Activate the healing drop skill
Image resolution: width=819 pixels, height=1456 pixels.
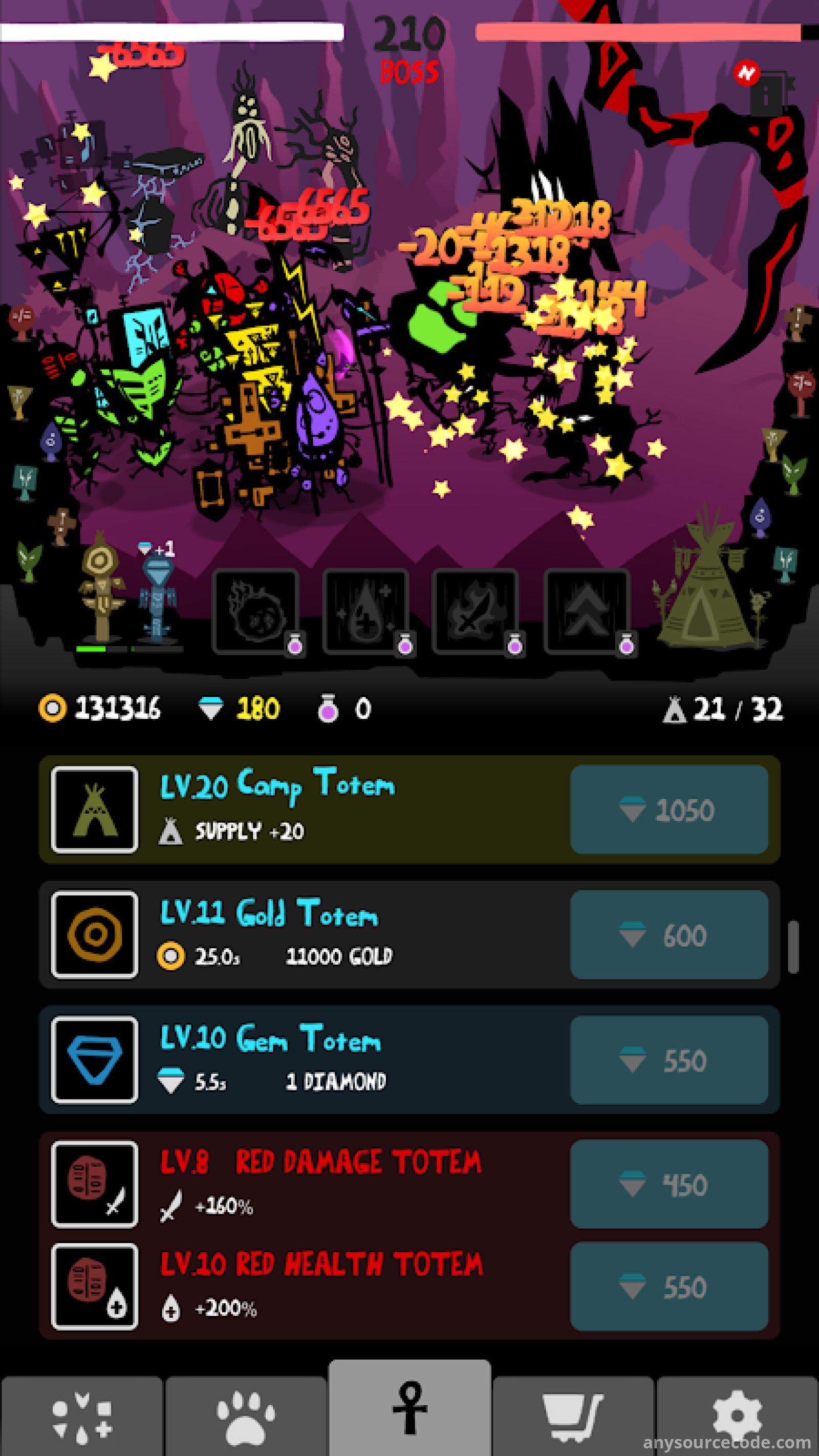pos(365,612)
